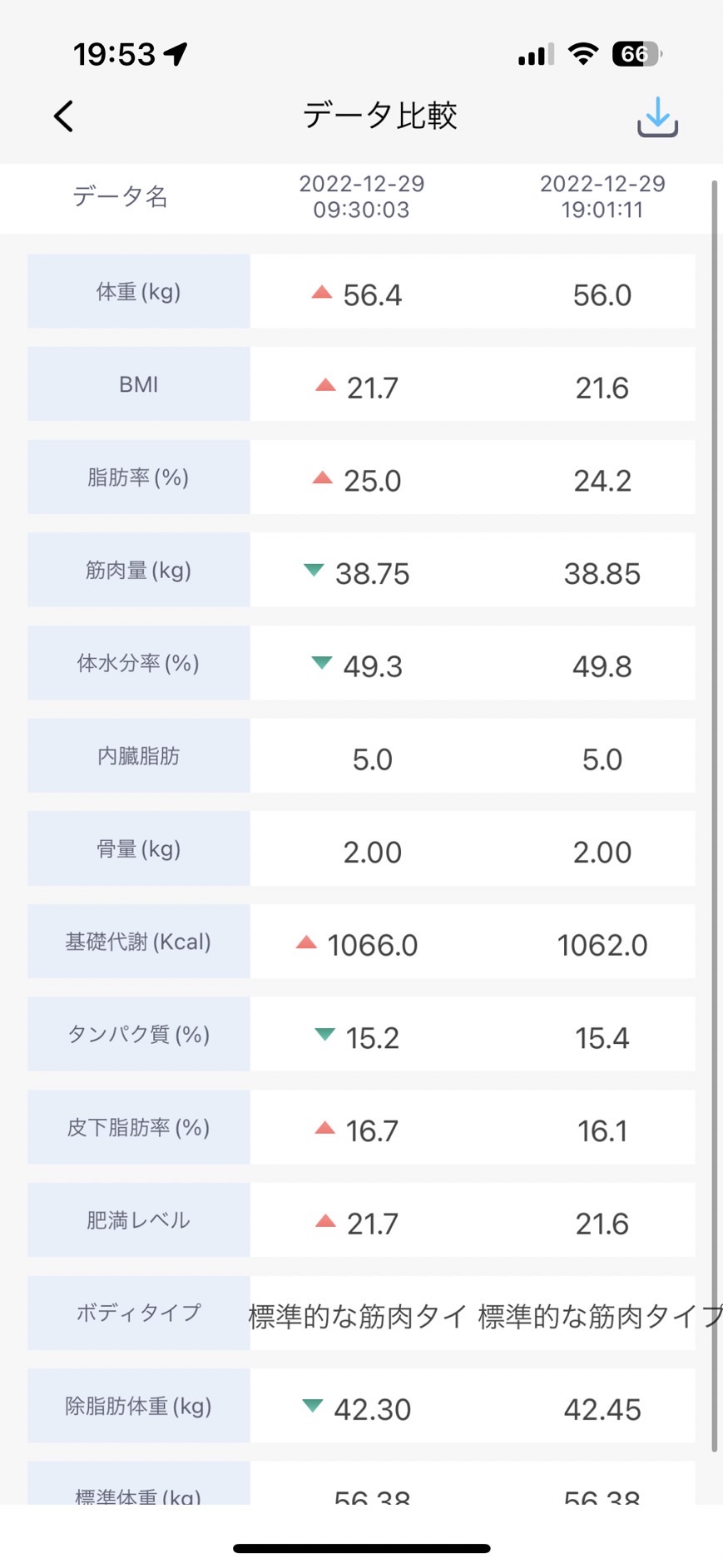This screenshot has width=723, height=1568.
Task: Go back using the arrow icon
Action: tap(64, 116)
